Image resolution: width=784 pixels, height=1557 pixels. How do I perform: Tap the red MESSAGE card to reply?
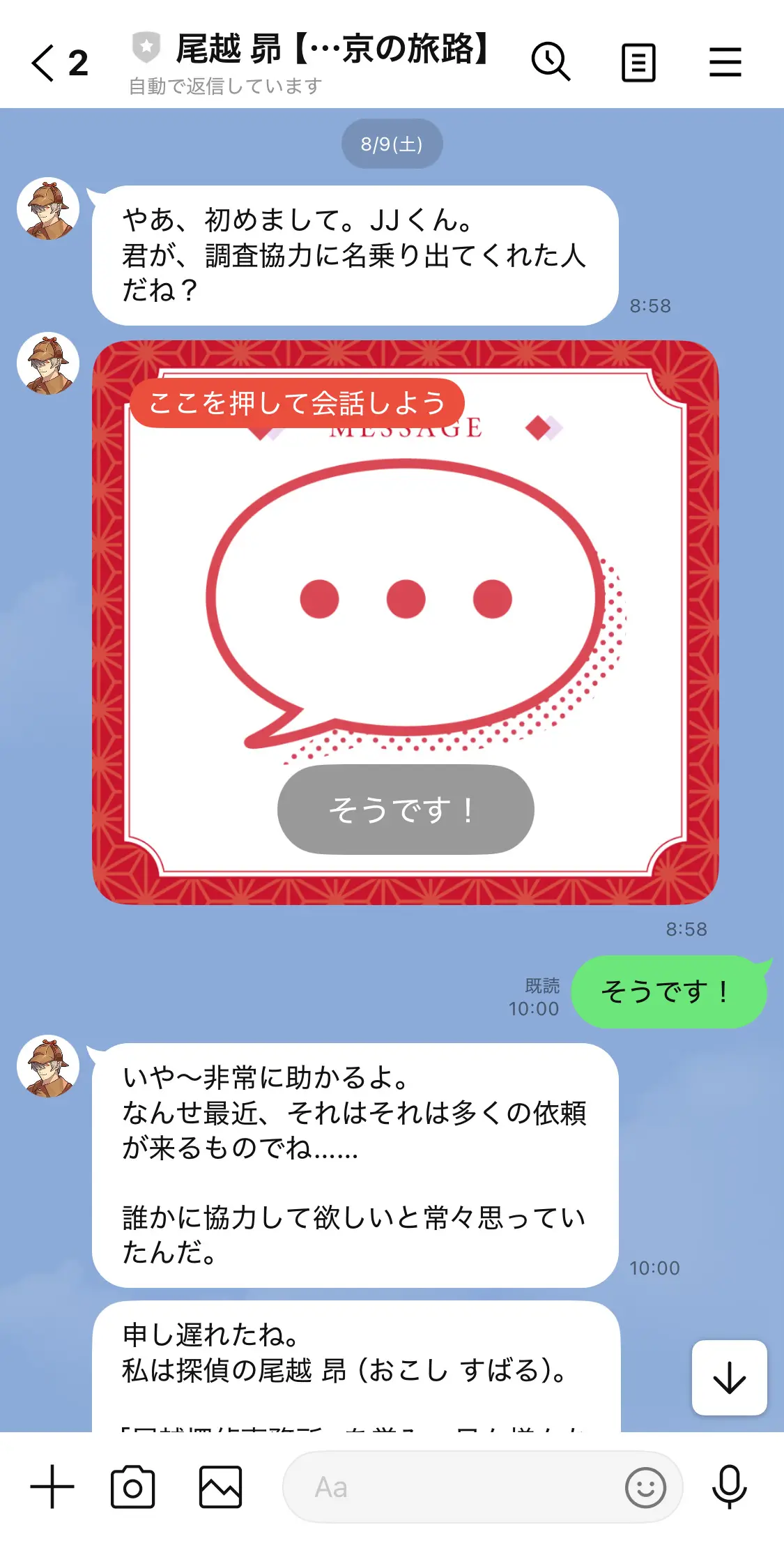[405, 622]
